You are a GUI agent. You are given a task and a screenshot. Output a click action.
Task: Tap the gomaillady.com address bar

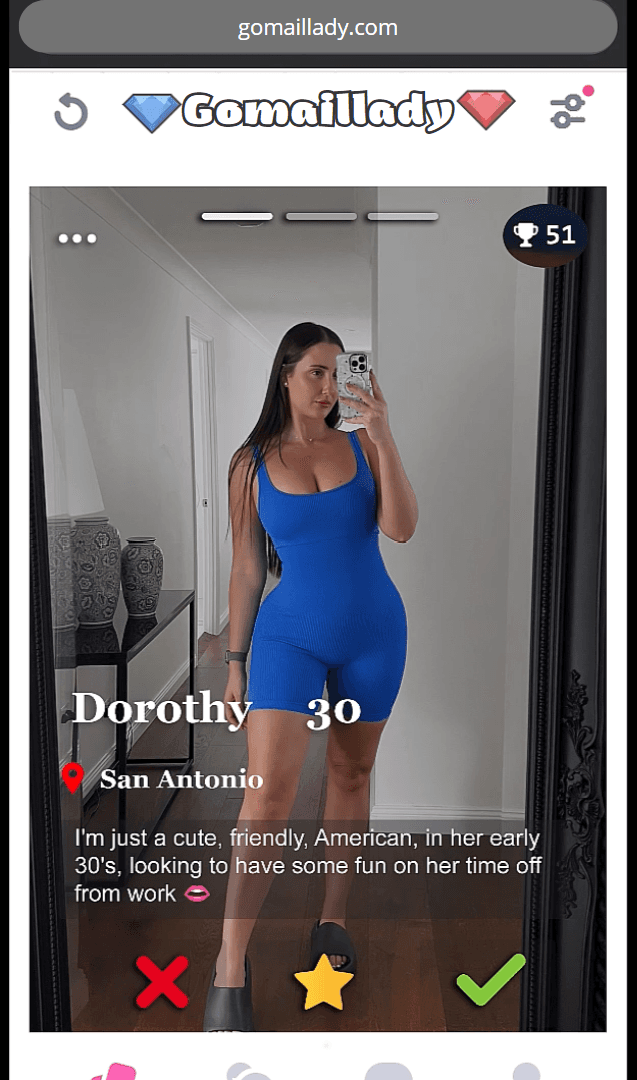click(x=318, y=27)
